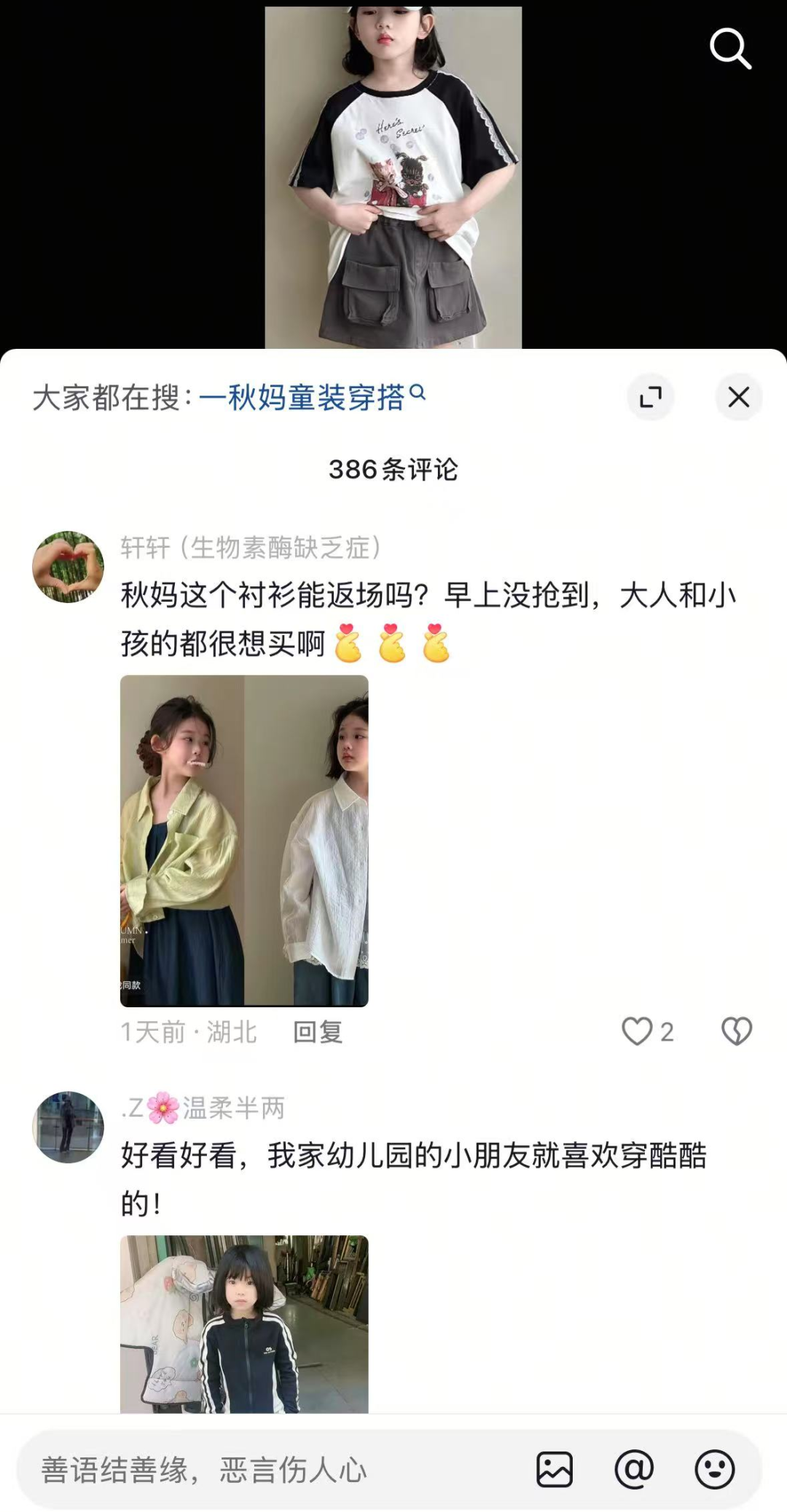Open 轩轩's profile avatar
Screen dimensions: 787x1512
[68, 567]
